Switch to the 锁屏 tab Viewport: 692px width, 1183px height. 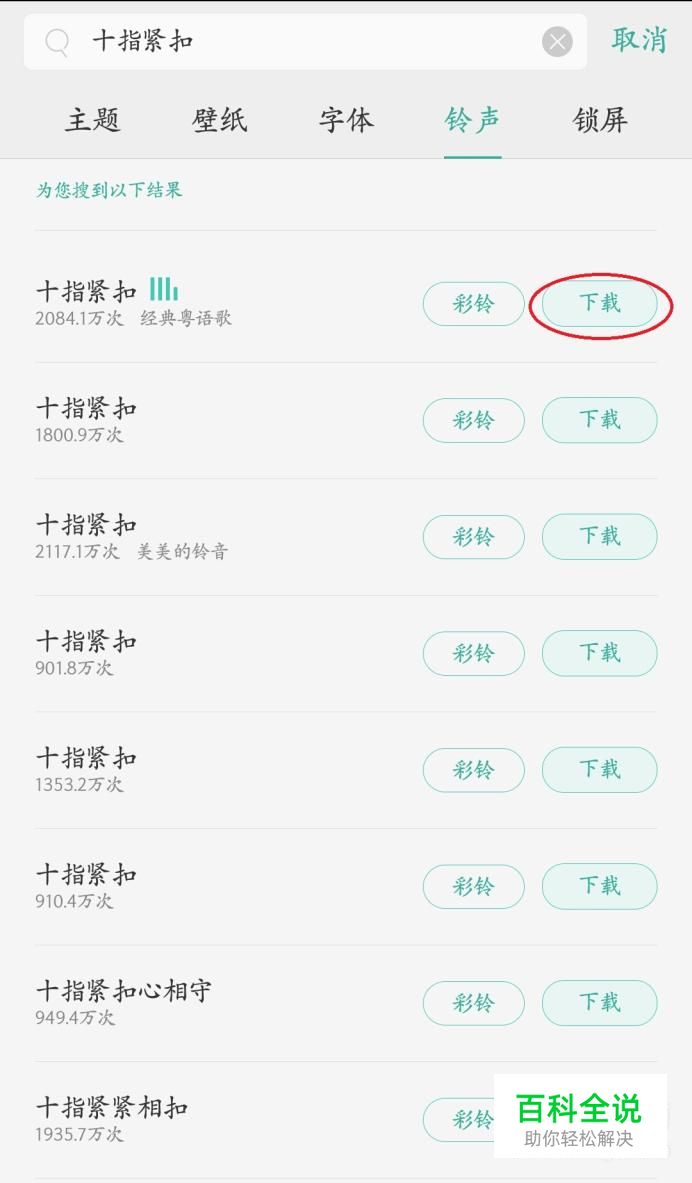600,120
